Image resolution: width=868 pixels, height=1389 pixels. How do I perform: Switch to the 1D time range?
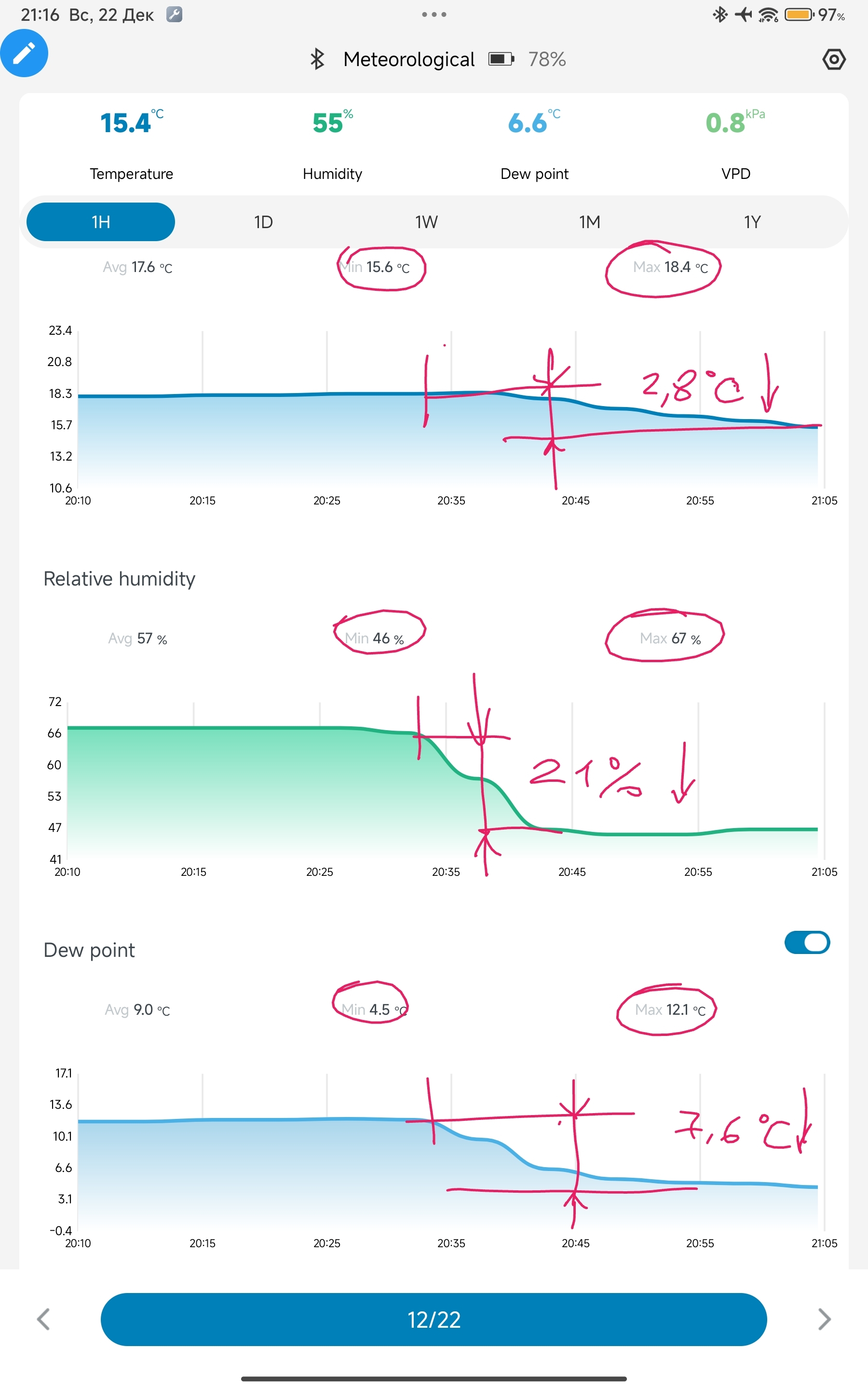click(x=263, y=222)
